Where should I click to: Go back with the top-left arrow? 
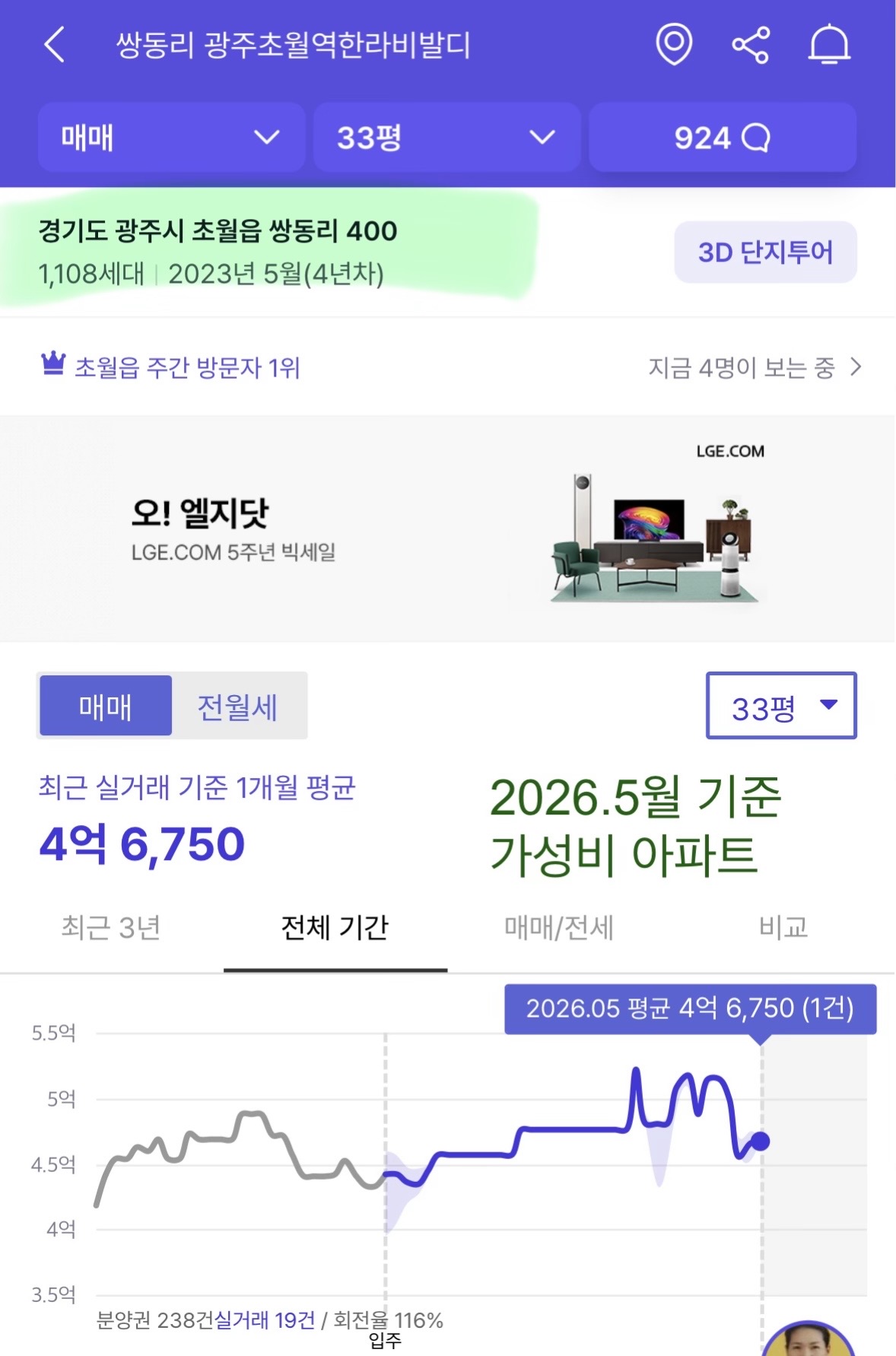point(54,45)
